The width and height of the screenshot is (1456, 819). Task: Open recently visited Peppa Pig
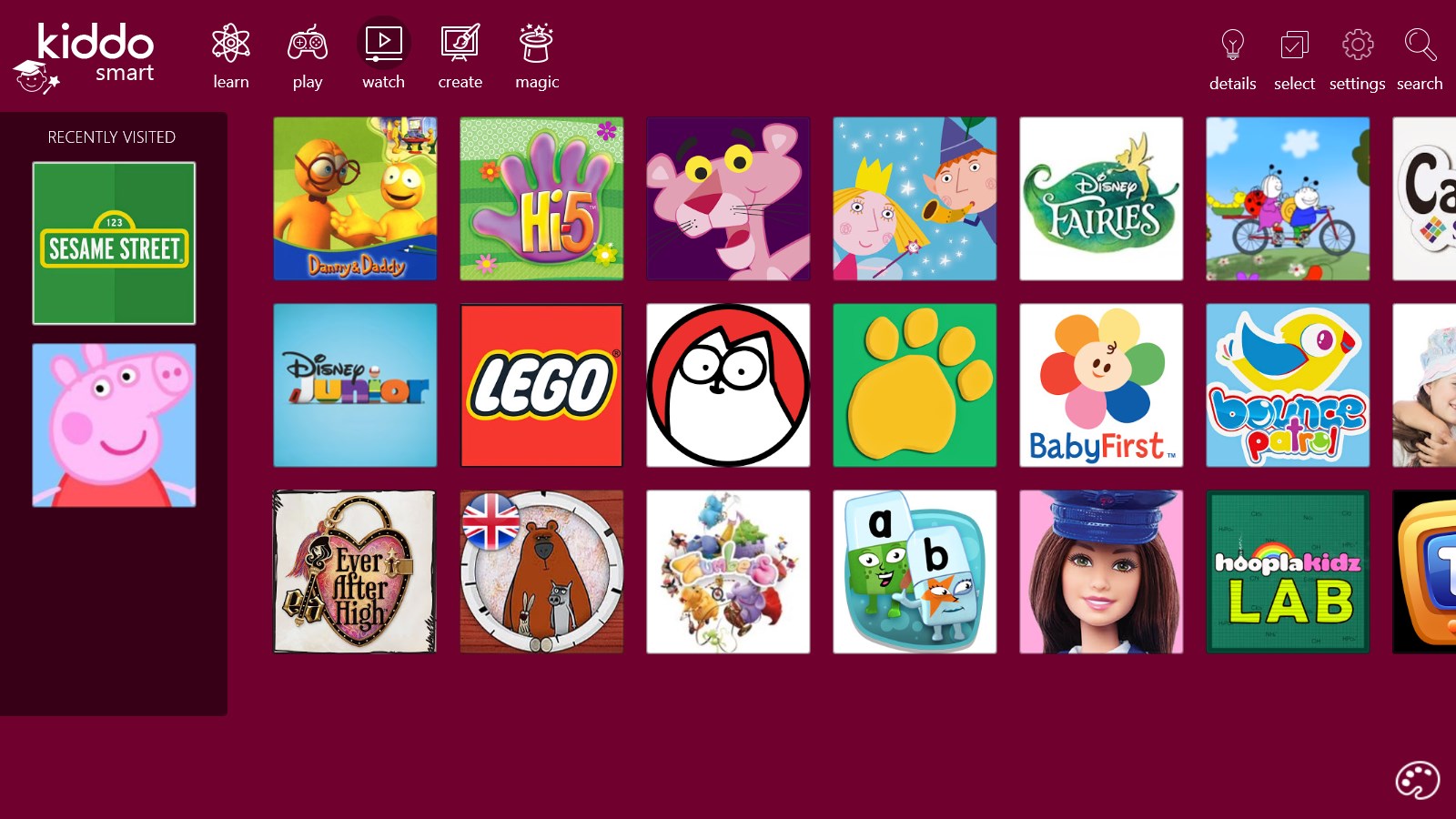coord(114,425)
